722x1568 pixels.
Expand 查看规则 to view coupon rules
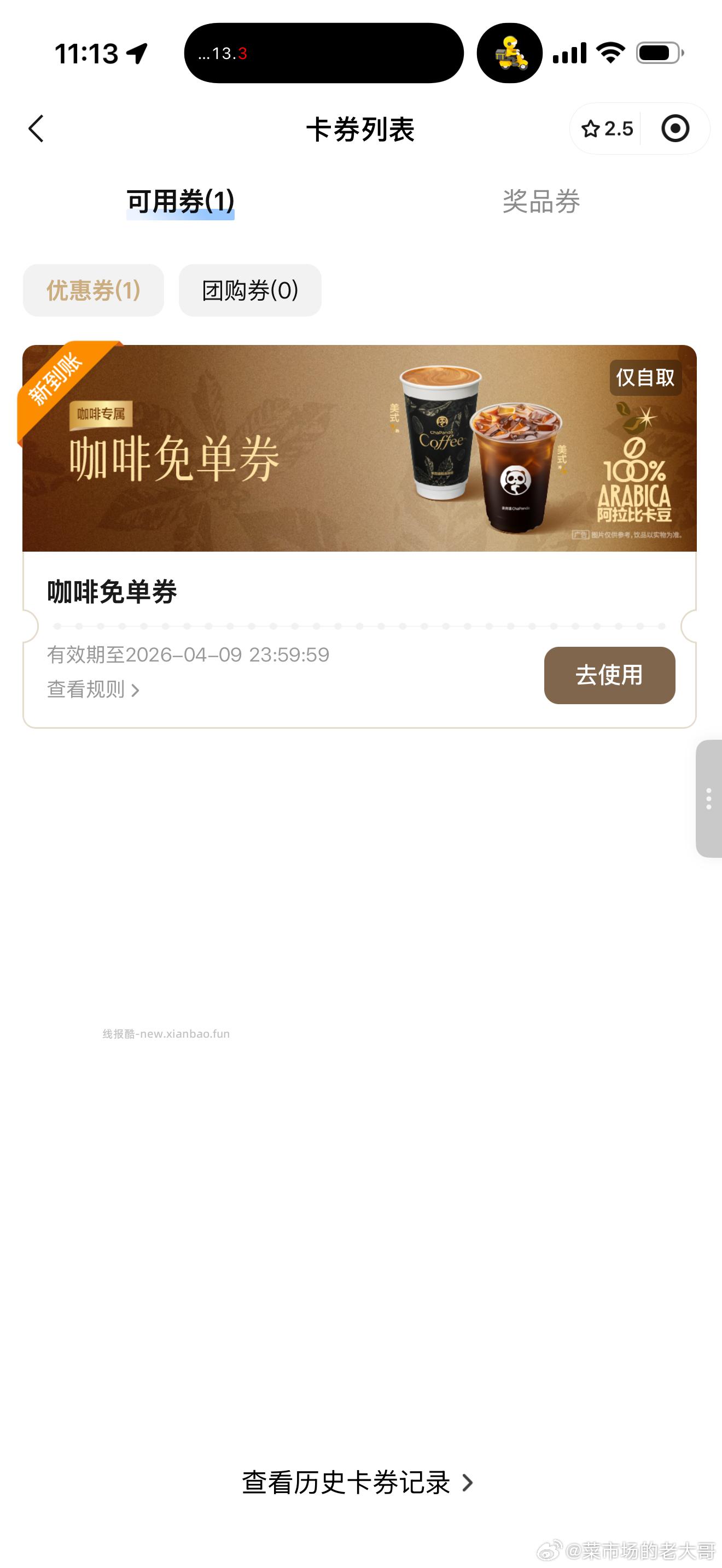[x=91, y=689]
